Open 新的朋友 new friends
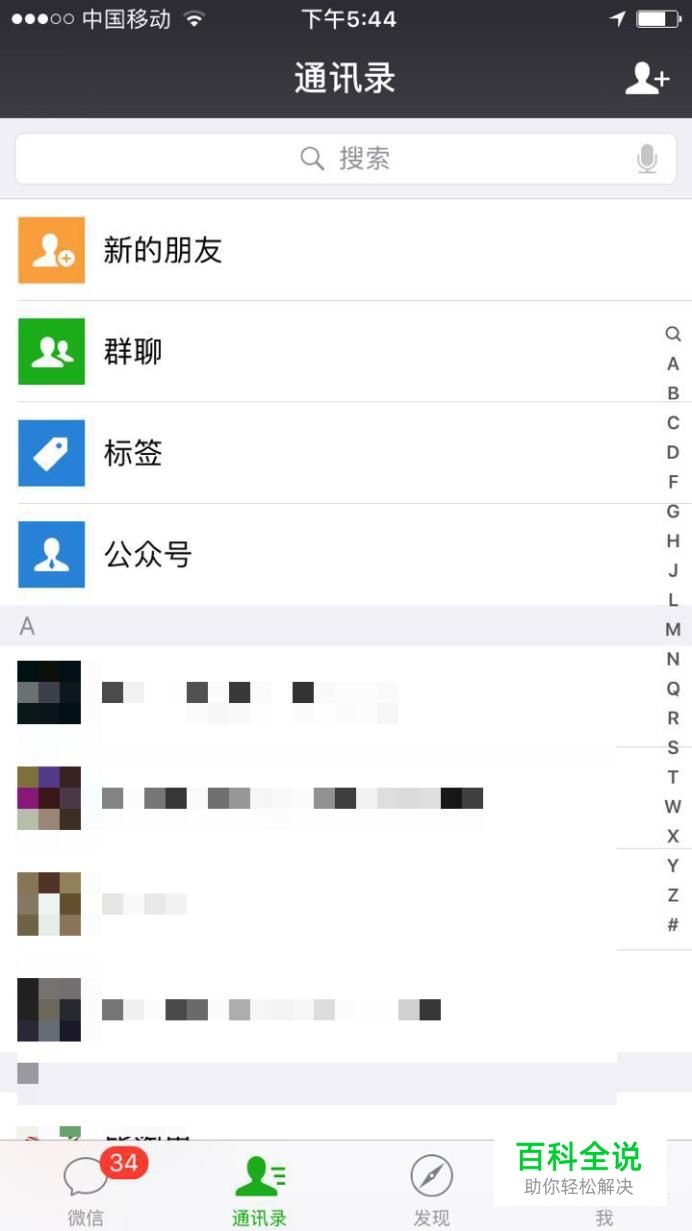This screenshot has width=692, height=1231. 300,250
